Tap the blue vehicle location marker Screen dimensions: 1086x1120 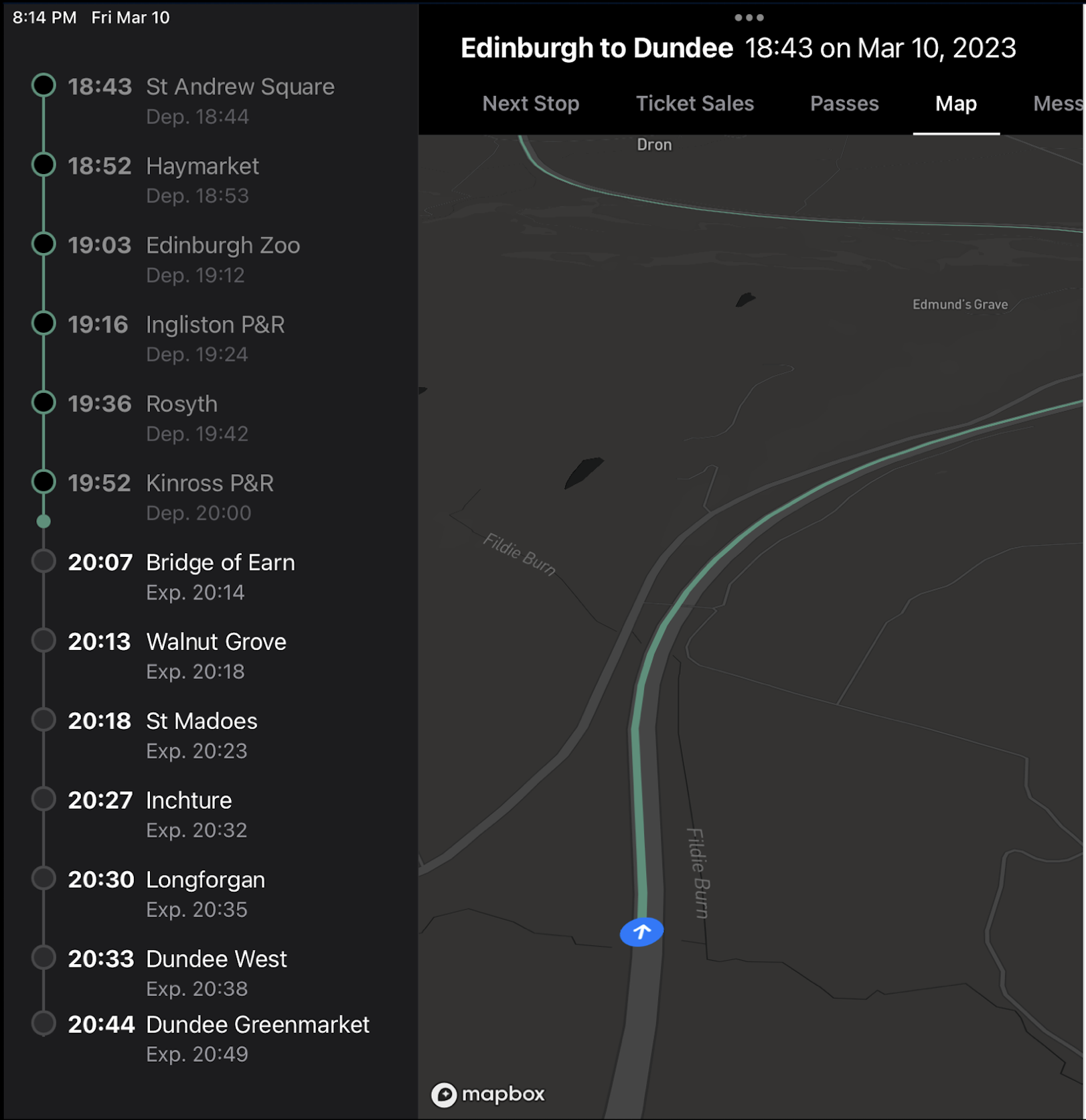(641, 931)
